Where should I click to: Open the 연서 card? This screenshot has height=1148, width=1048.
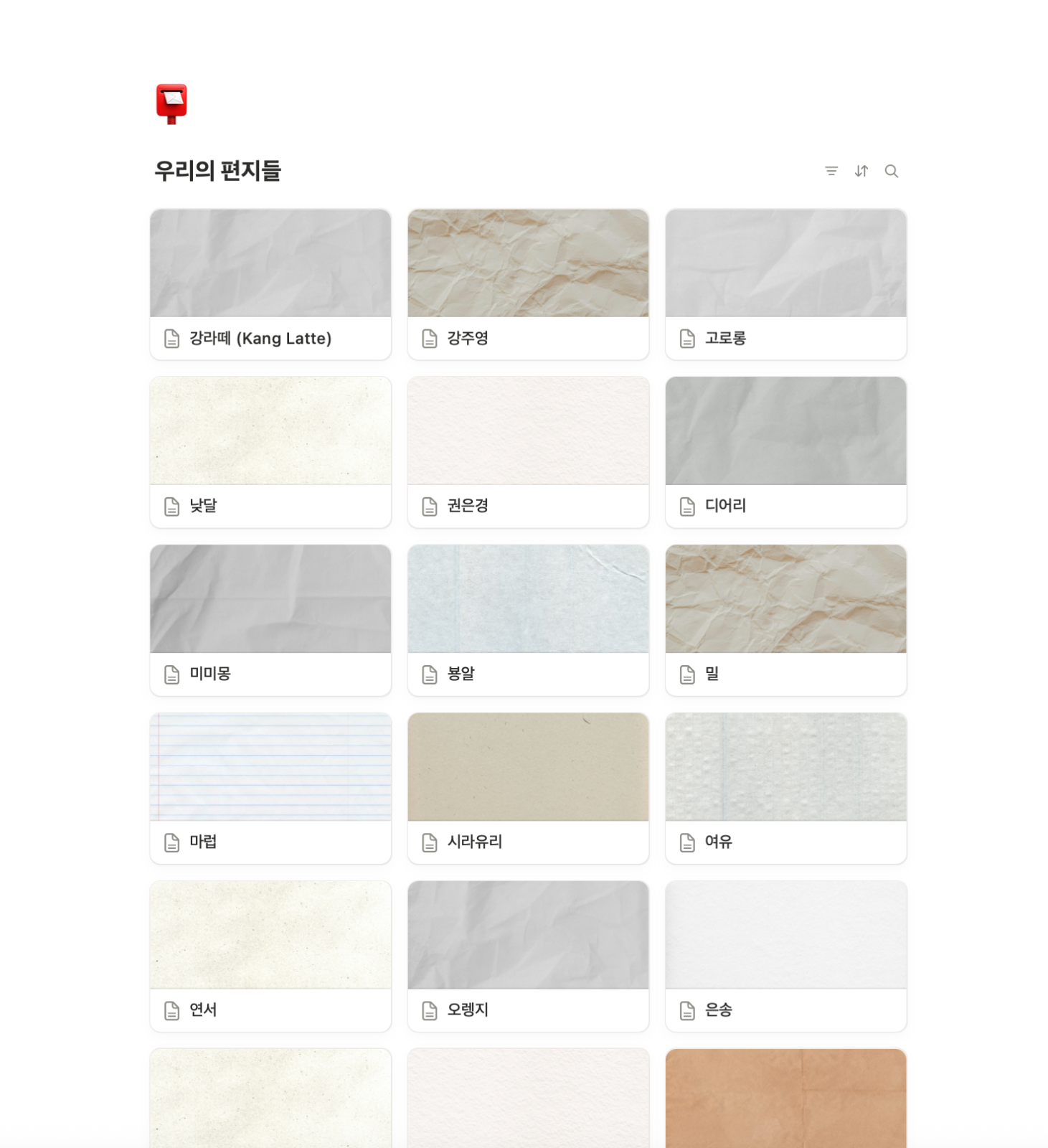pos(270,956)
